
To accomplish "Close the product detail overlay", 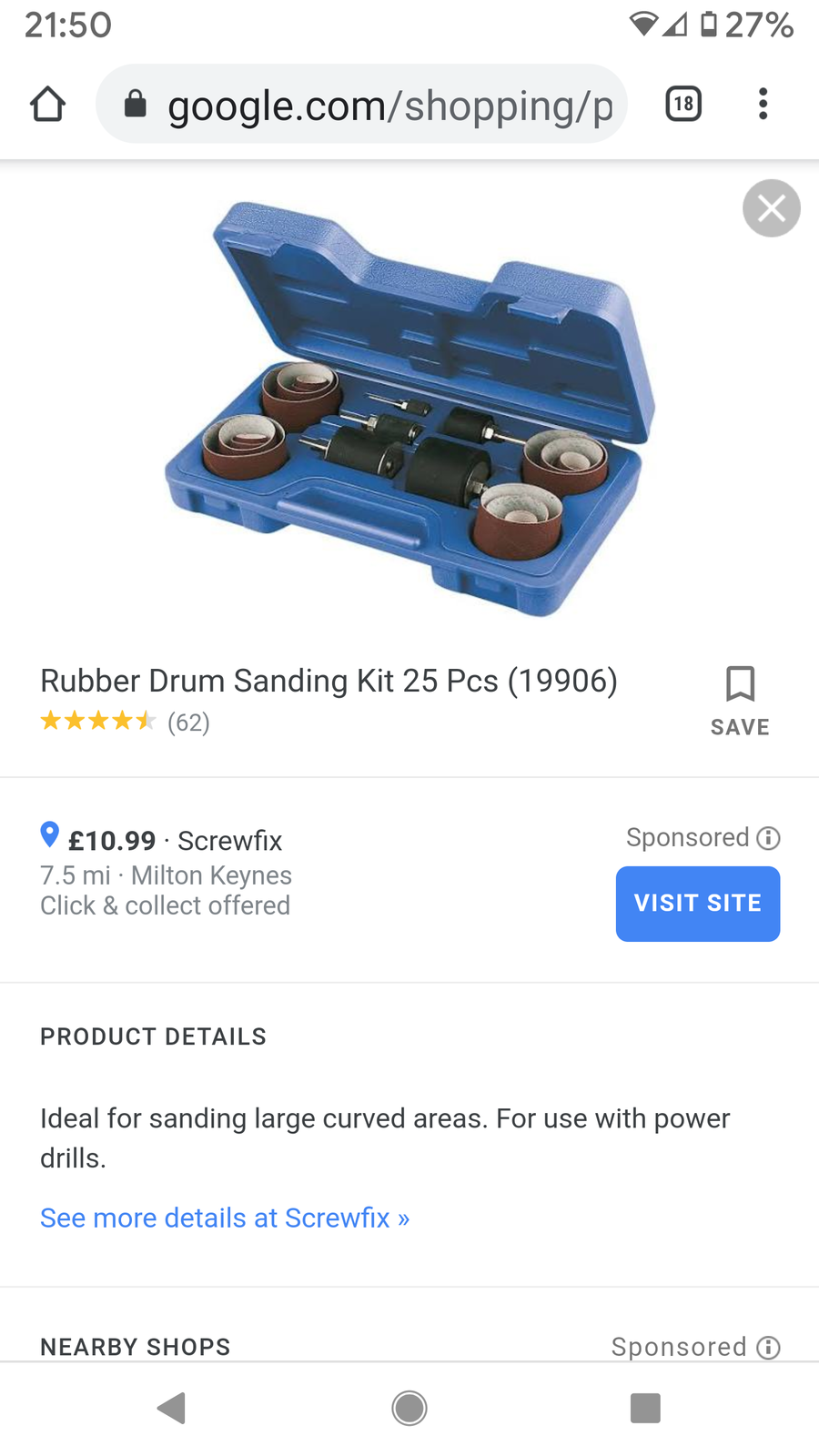I will pyautogui.click(x=771, y=208).
